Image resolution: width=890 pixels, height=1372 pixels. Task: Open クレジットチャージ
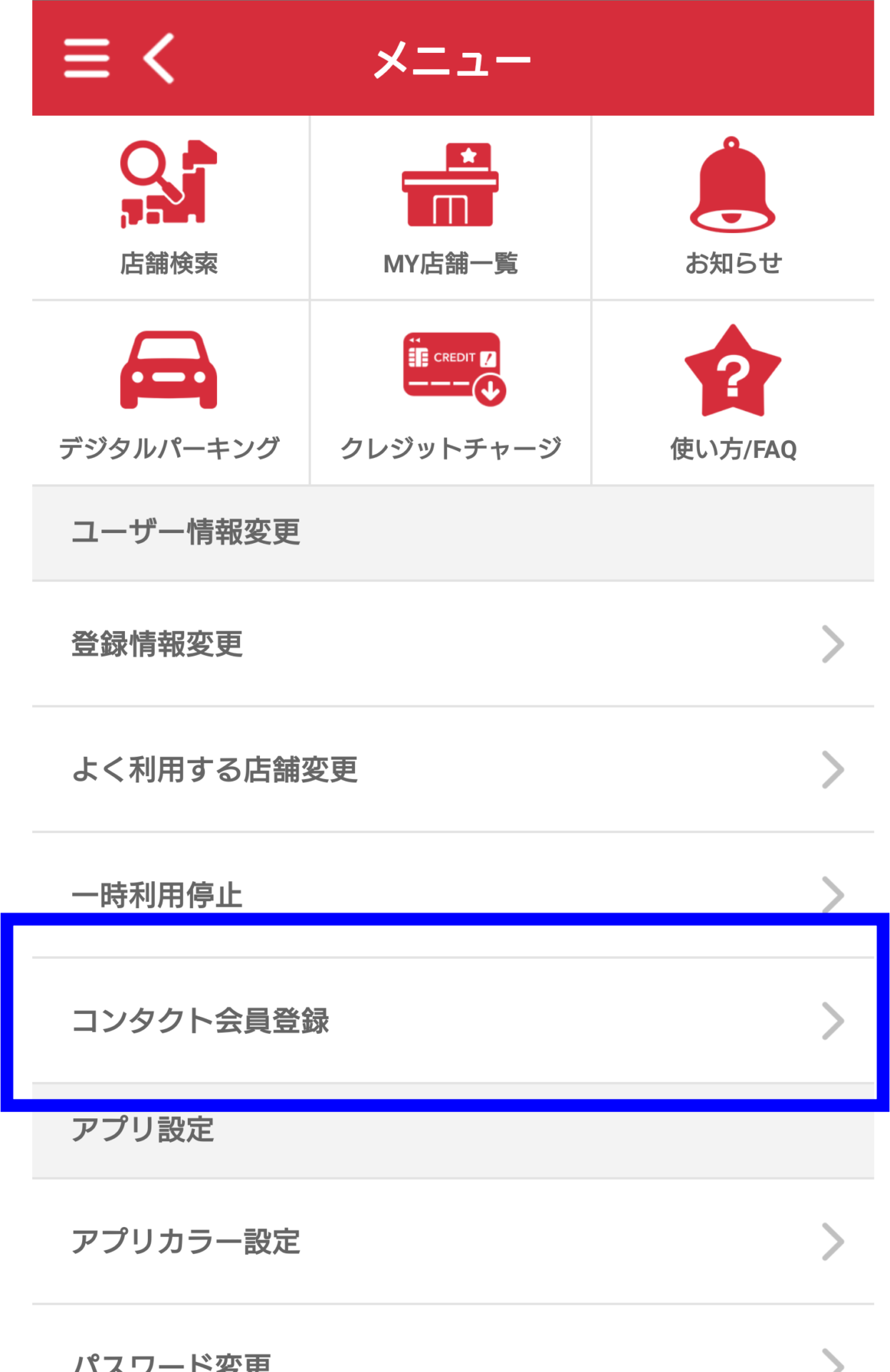450,393
